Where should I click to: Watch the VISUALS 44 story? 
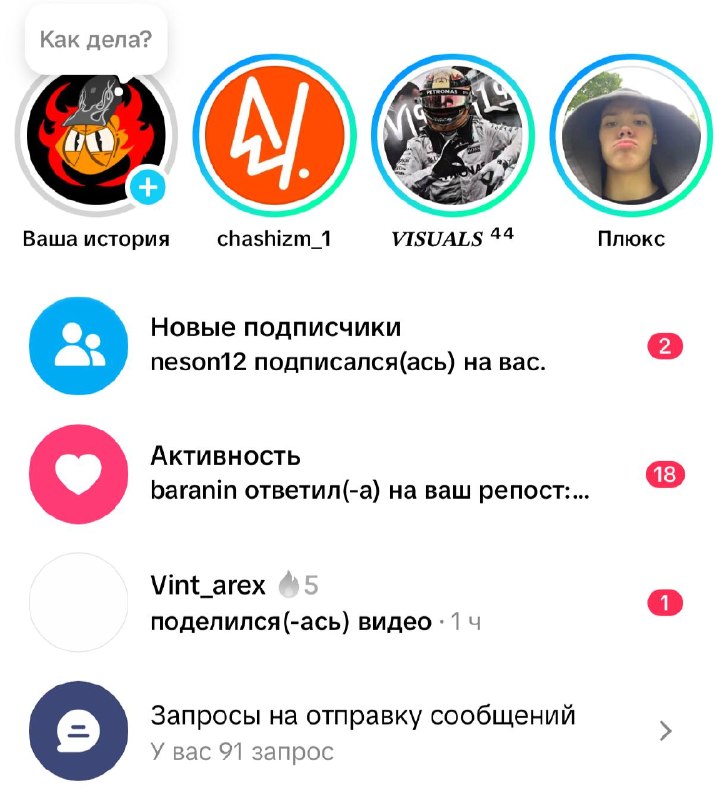[453, 136]
